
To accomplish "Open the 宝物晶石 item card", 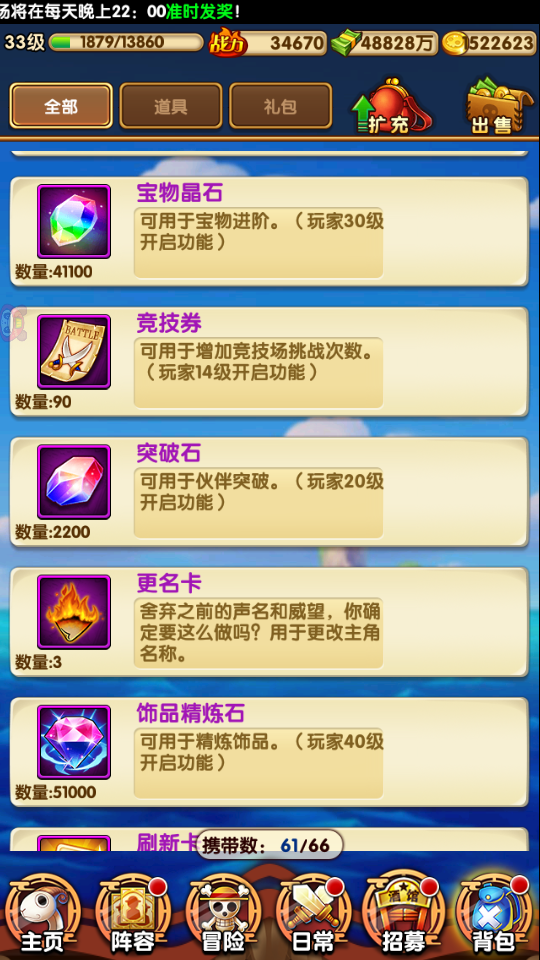I will tap(269, 231).
